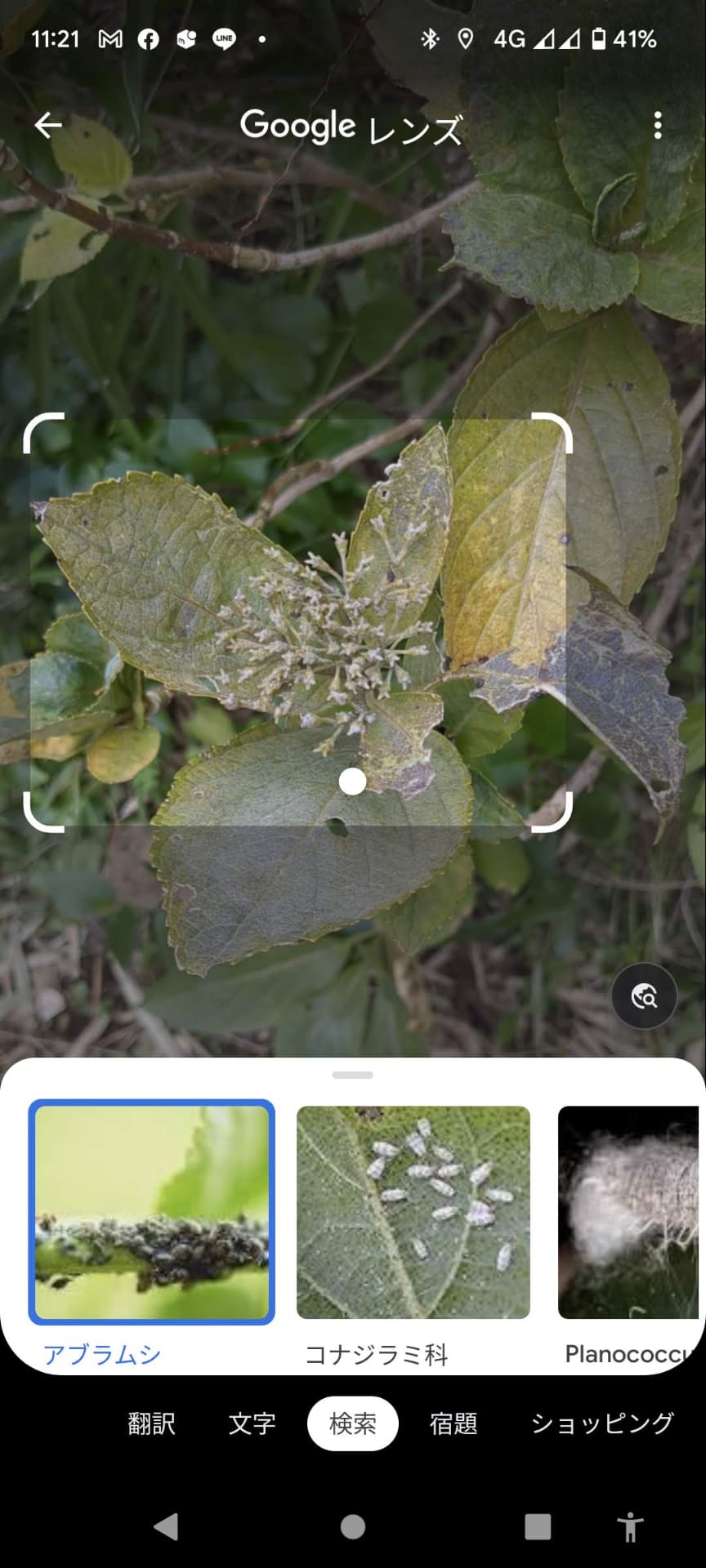Switch to the 文字 mode
706x1568 pixels.
(252, 1423)
